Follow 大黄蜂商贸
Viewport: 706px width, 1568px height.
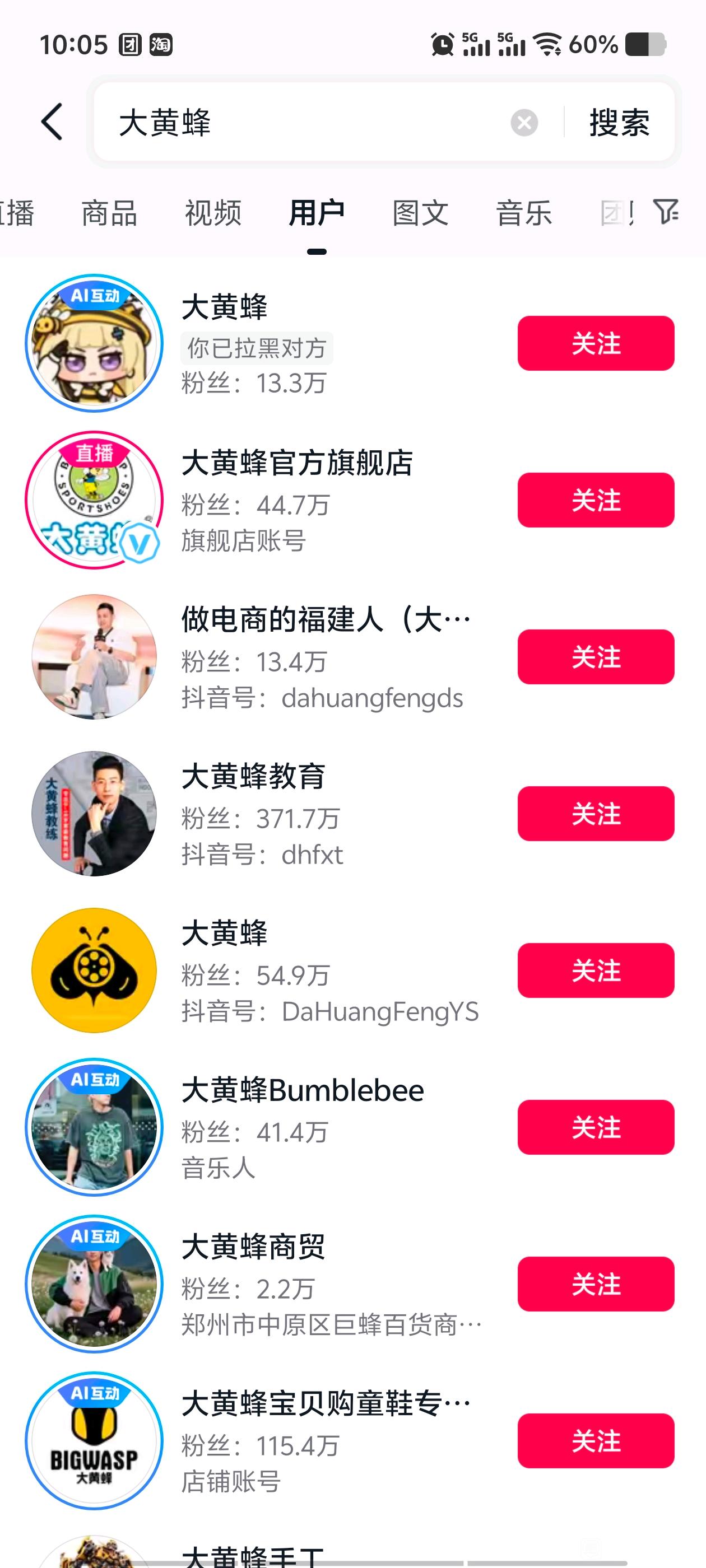point(596,1284)
